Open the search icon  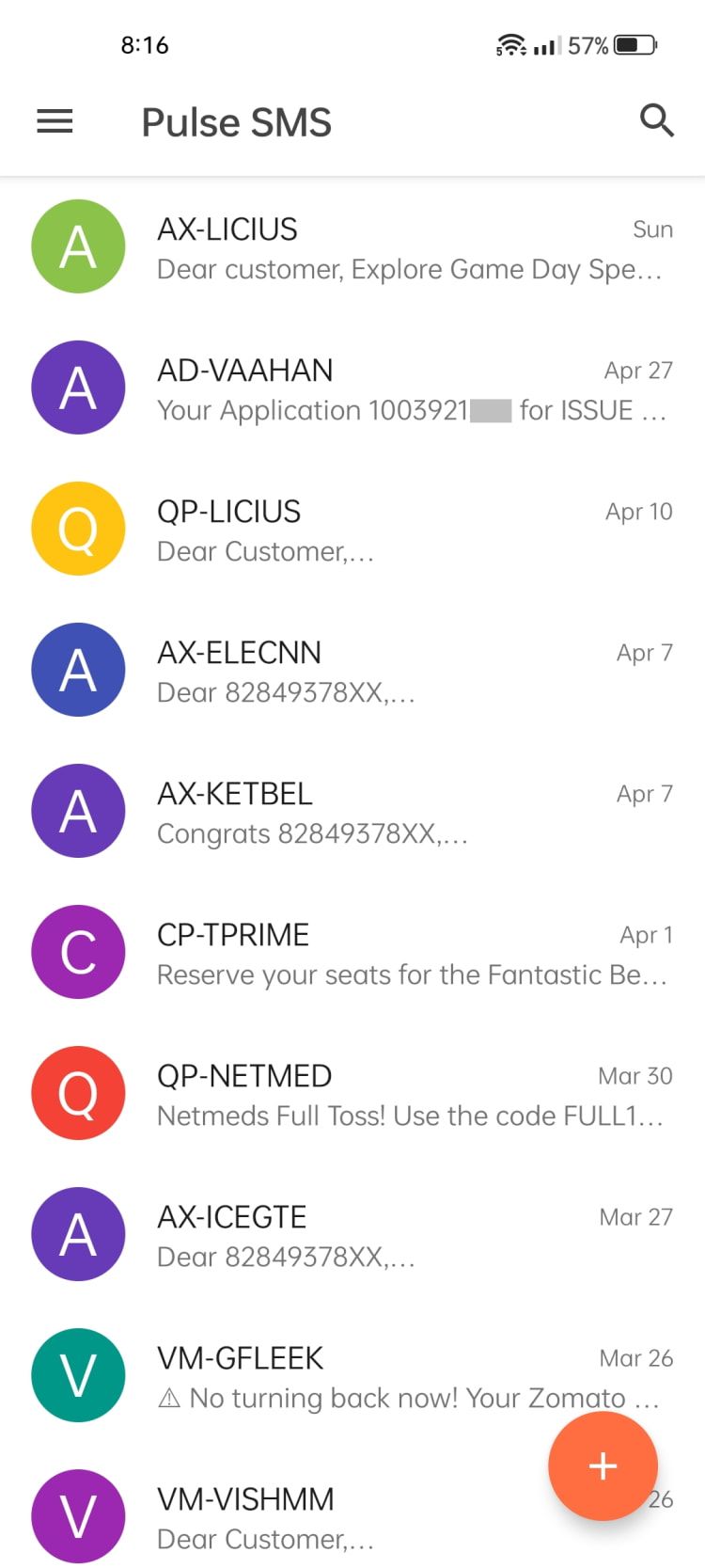657,120
